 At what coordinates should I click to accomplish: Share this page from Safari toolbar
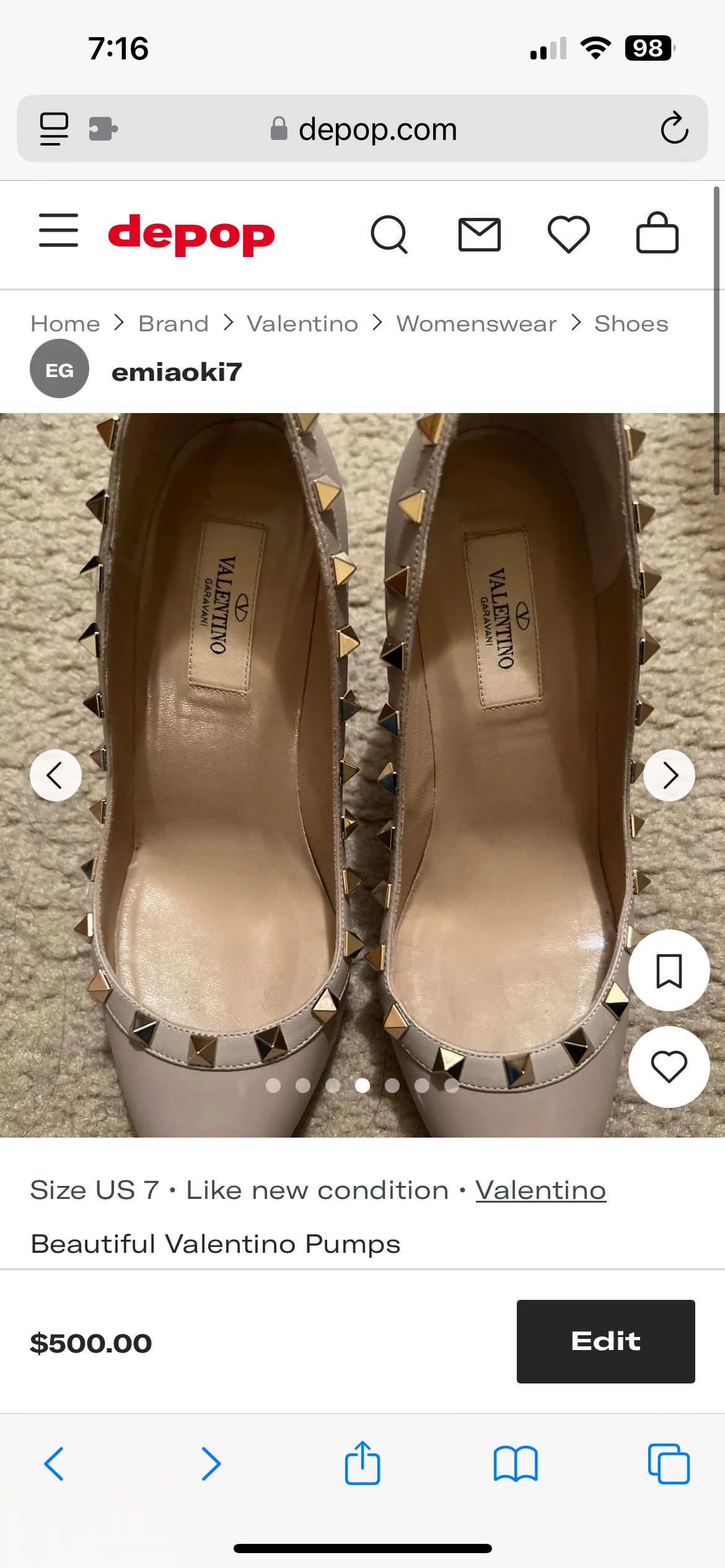(362, 1463)
